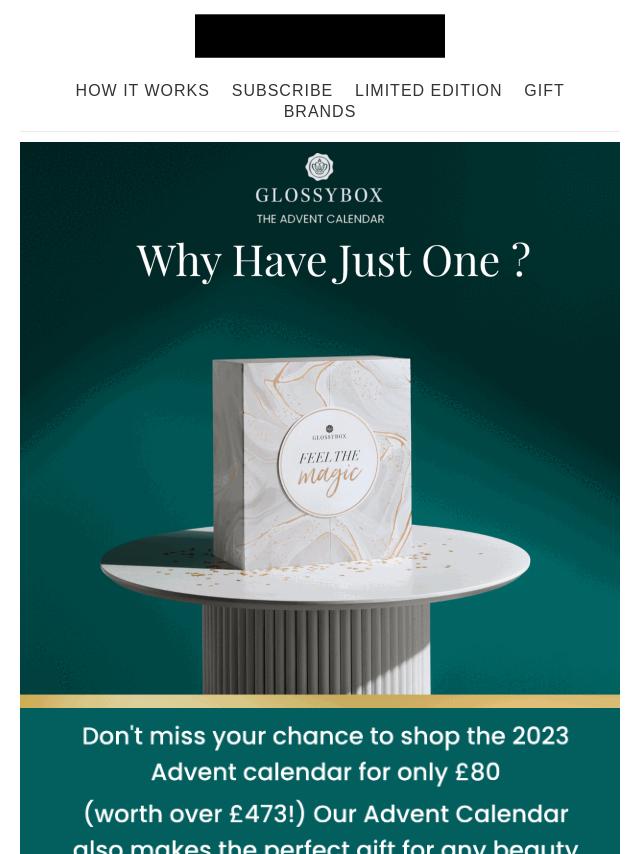Go to the SUBSCRIBE page
Viewport: 640px width, 854px height.
[x=282, y=90]
